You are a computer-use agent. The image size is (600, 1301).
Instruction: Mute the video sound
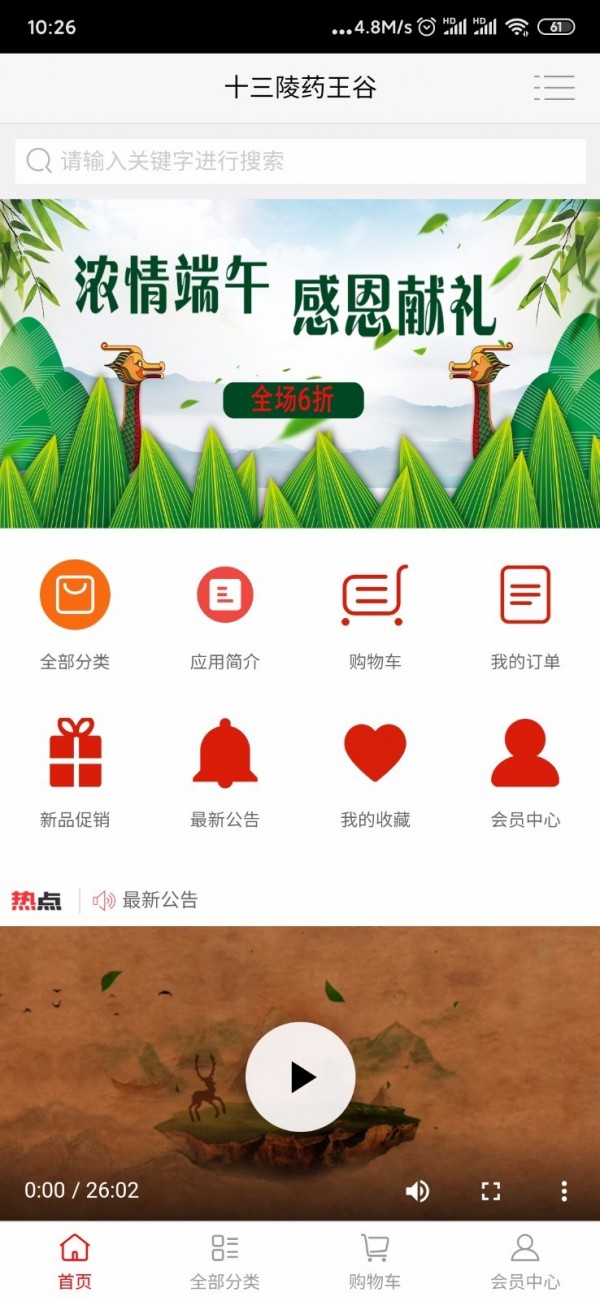417,1190
